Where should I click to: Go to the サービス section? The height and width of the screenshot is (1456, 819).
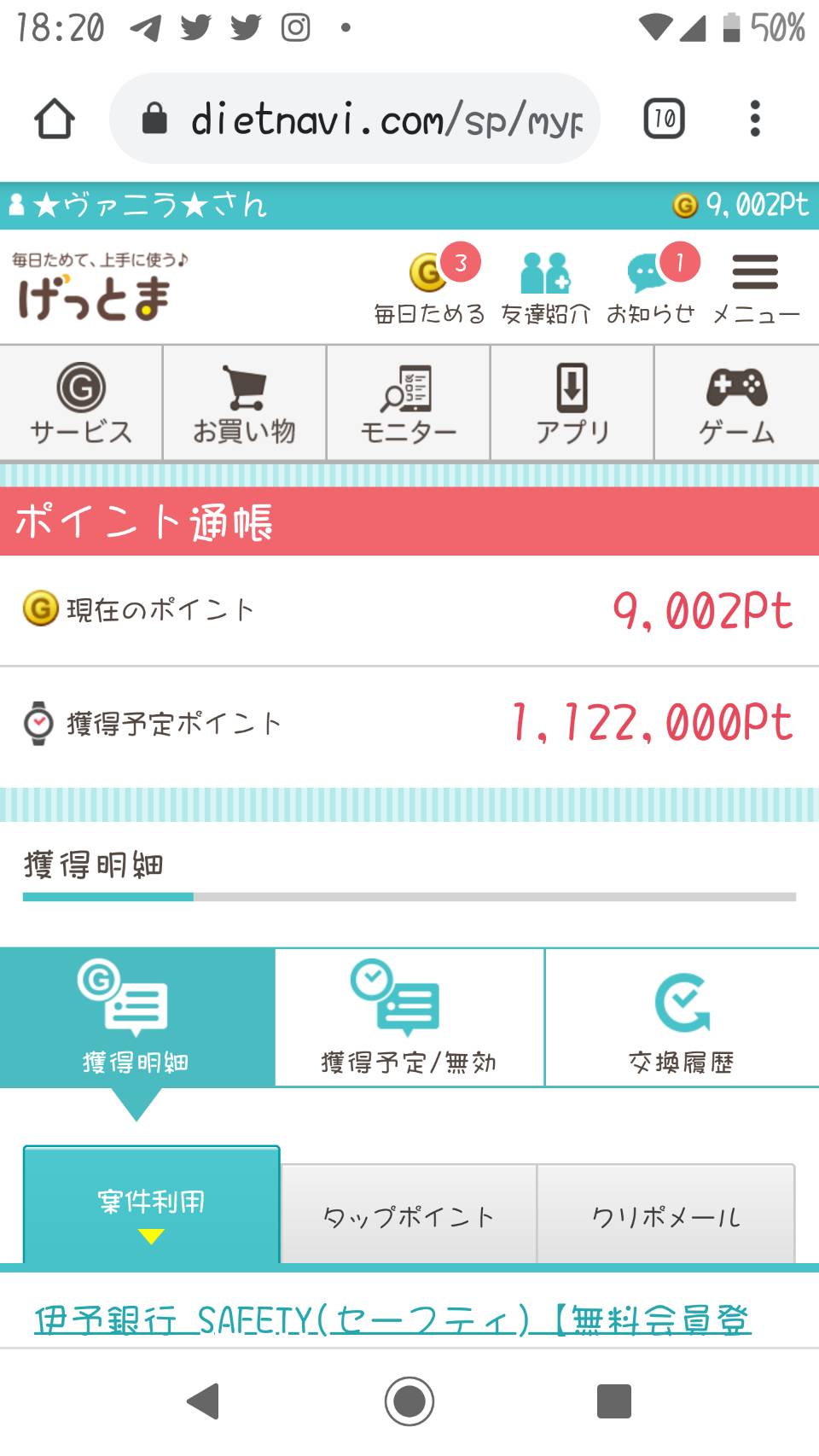point(81,403)
